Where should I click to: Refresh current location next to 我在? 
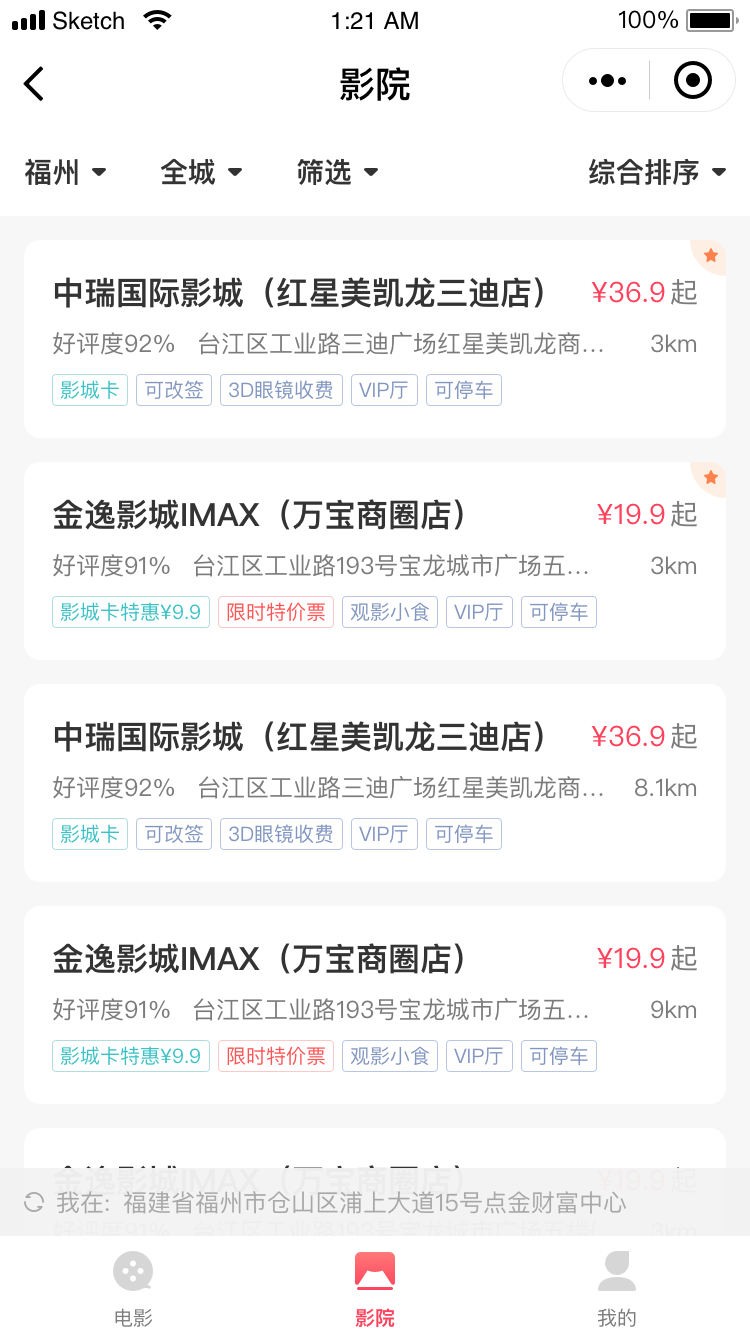pos(34,1202)
